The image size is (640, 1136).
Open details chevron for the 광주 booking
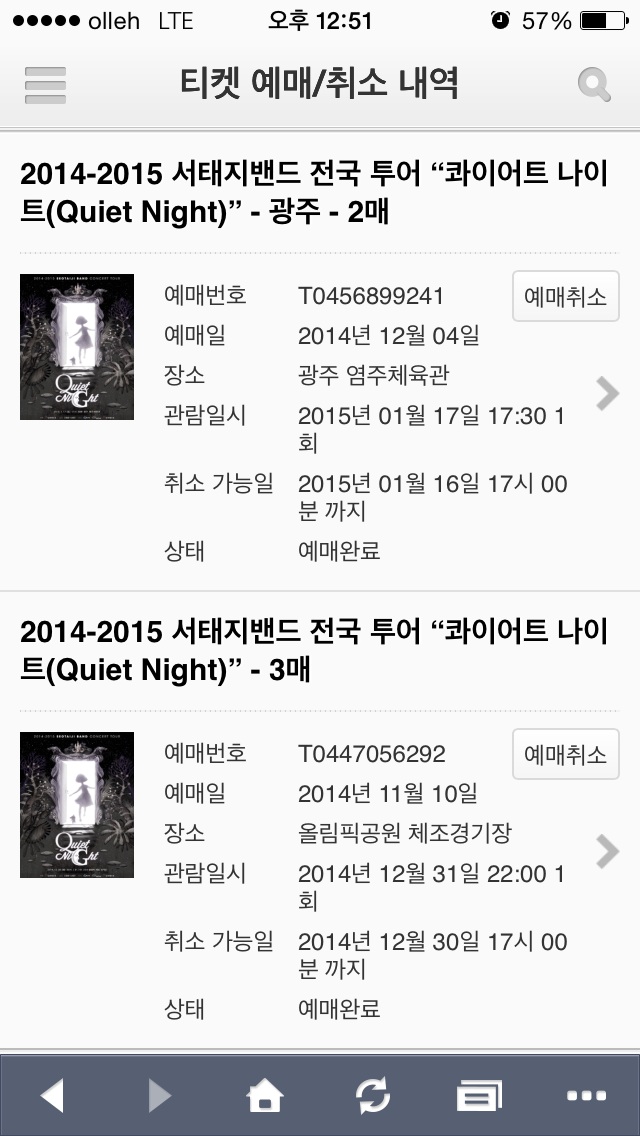[x=607, y=394]
